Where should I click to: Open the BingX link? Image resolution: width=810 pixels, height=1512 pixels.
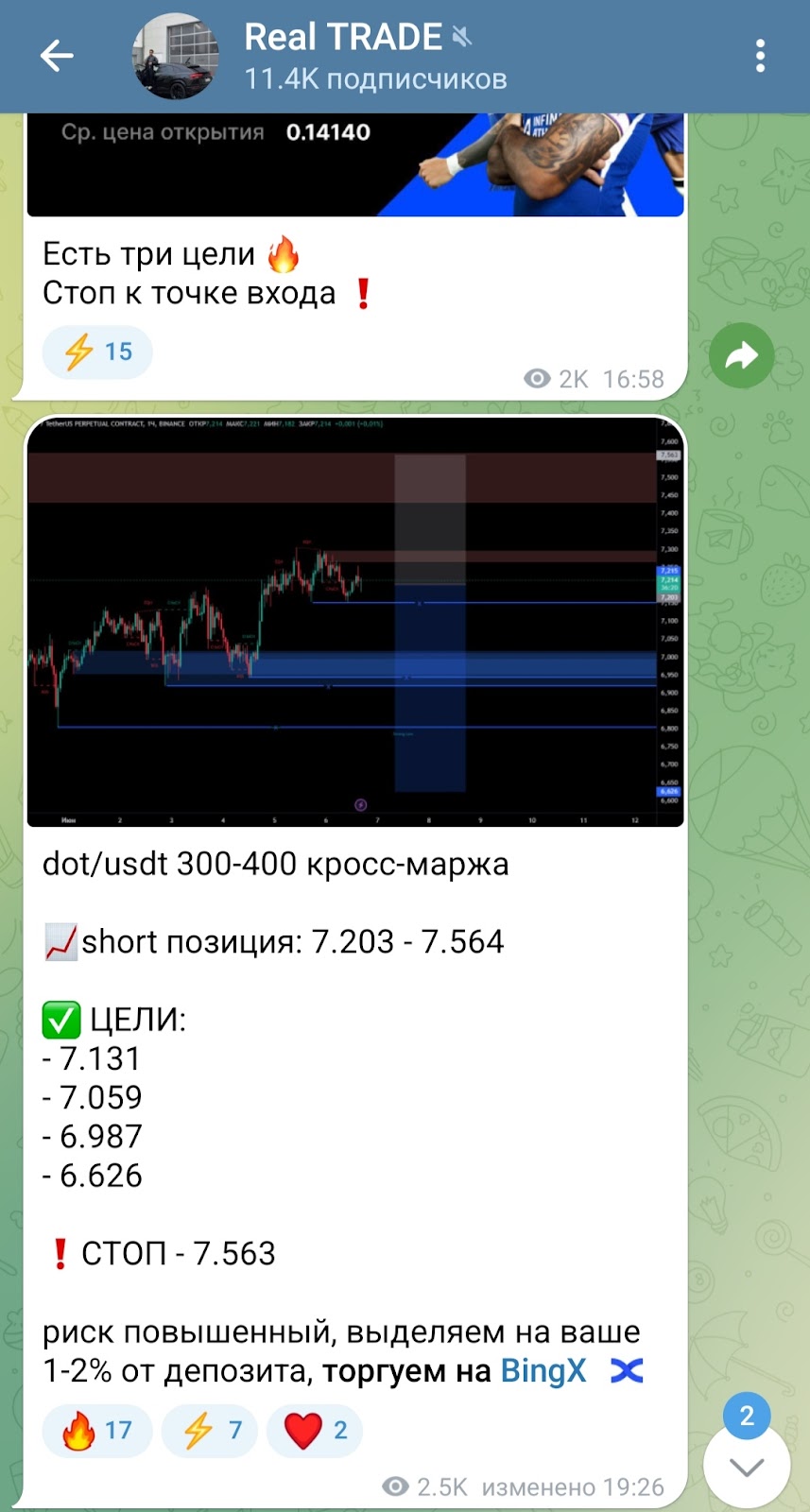[x=543, y=1370]
